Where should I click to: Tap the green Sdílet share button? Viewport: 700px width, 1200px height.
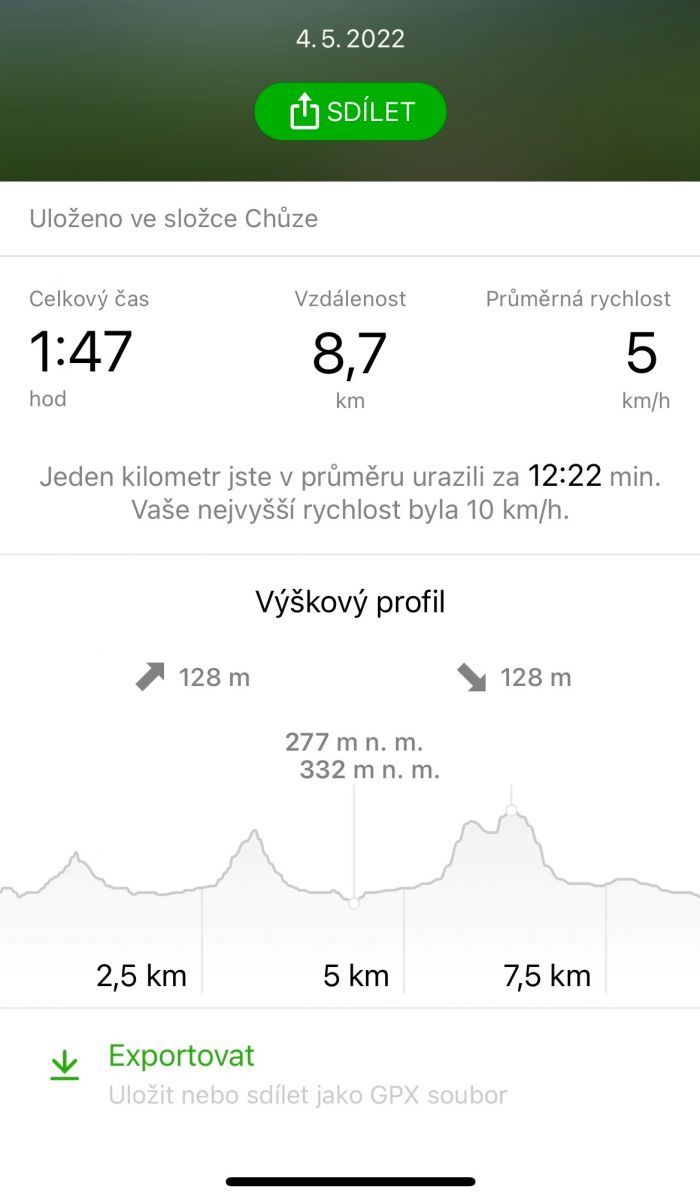tap(350, 112)
